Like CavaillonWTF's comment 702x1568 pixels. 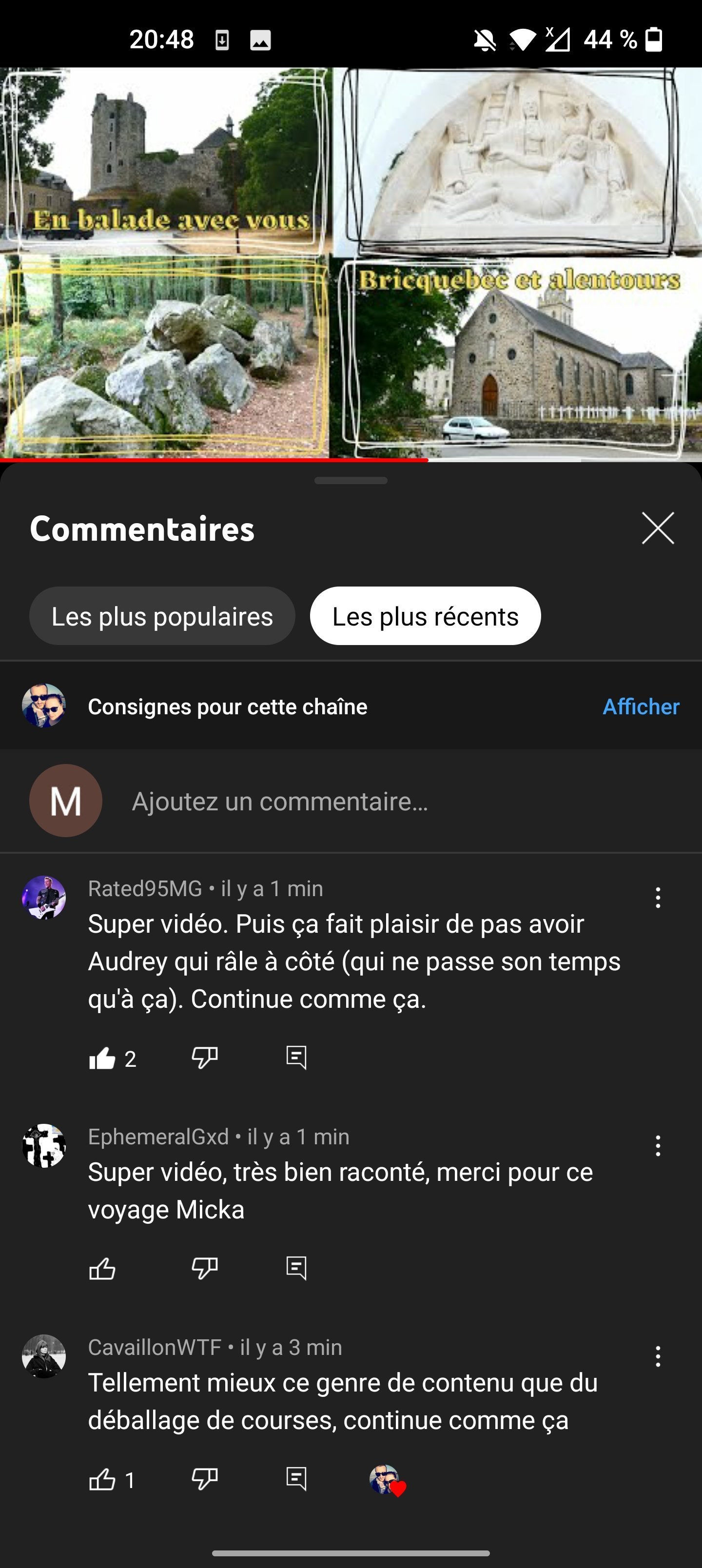[x=102, y=1479]
